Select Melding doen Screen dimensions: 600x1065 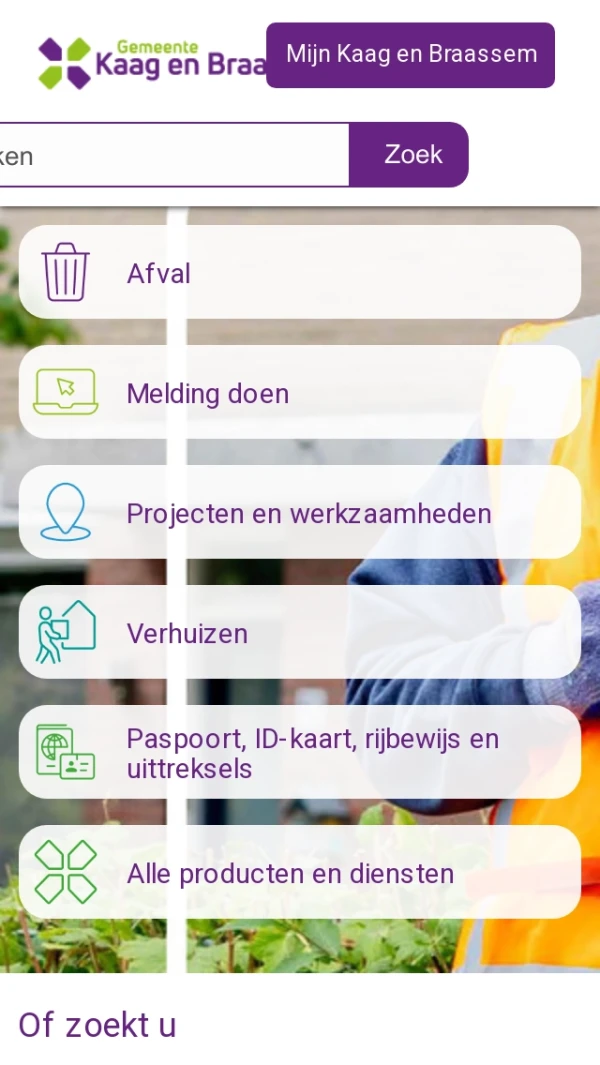click(300, 392)
